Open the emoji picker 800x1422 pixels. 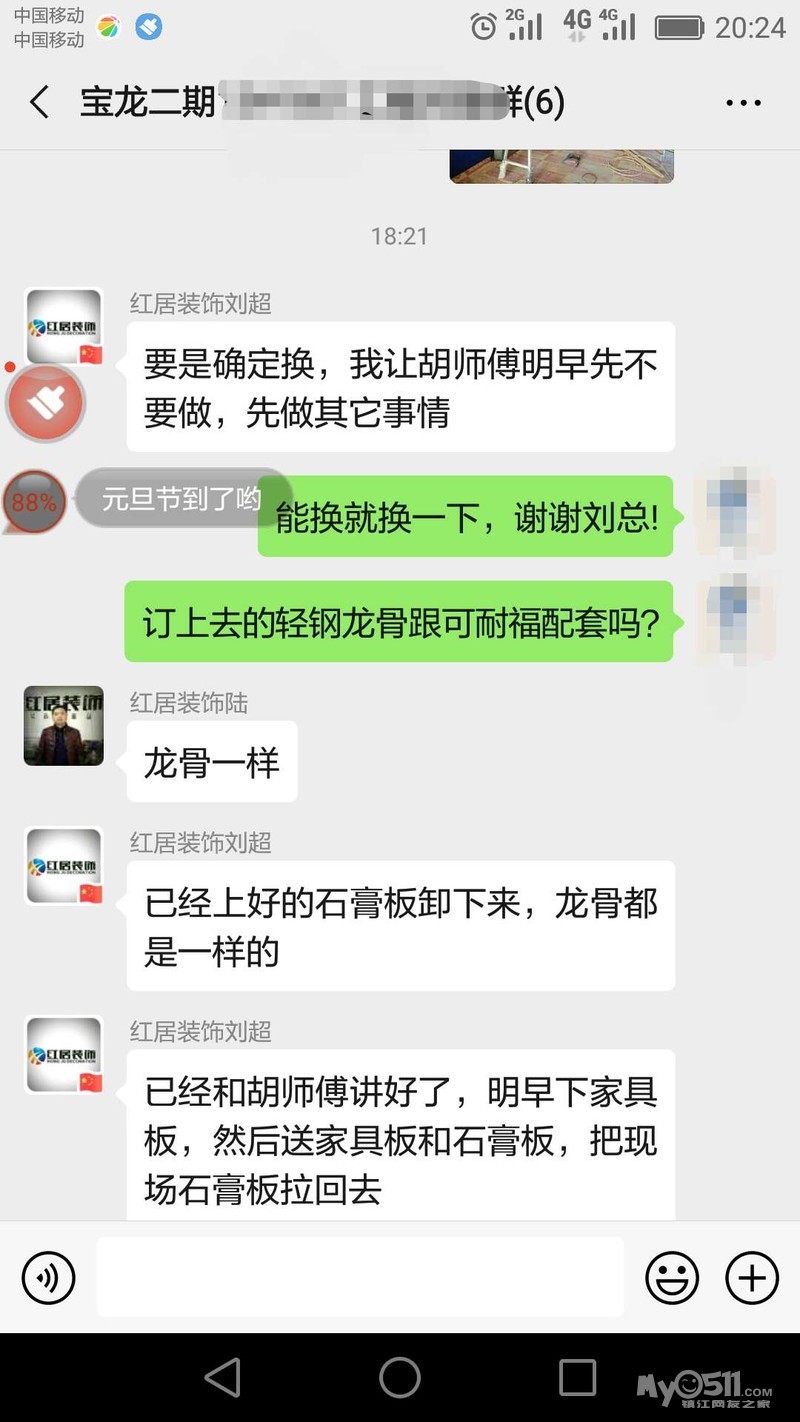671,1277
